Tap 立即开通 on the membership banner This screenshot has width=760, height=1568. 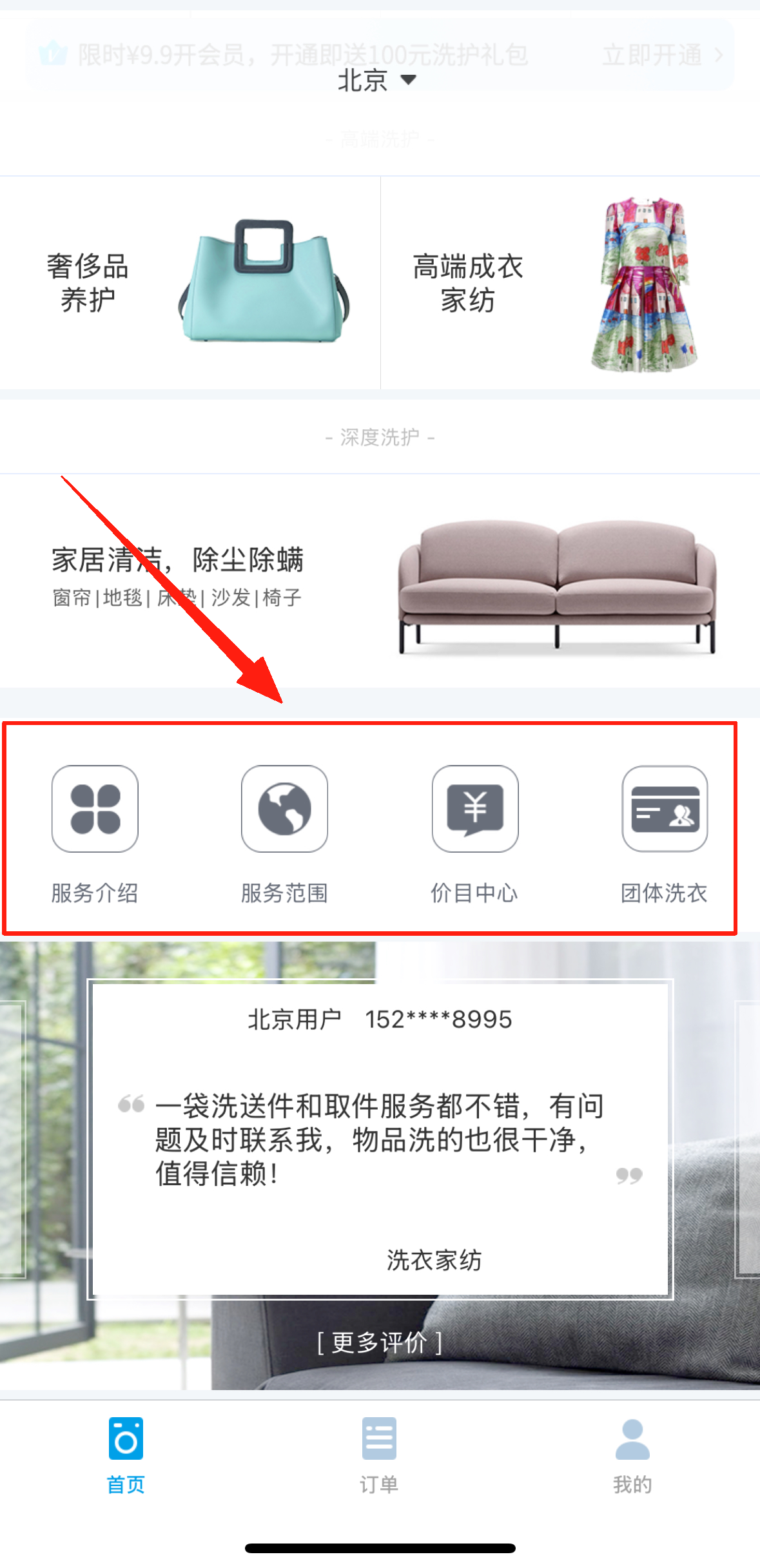(x=661, y=55)
